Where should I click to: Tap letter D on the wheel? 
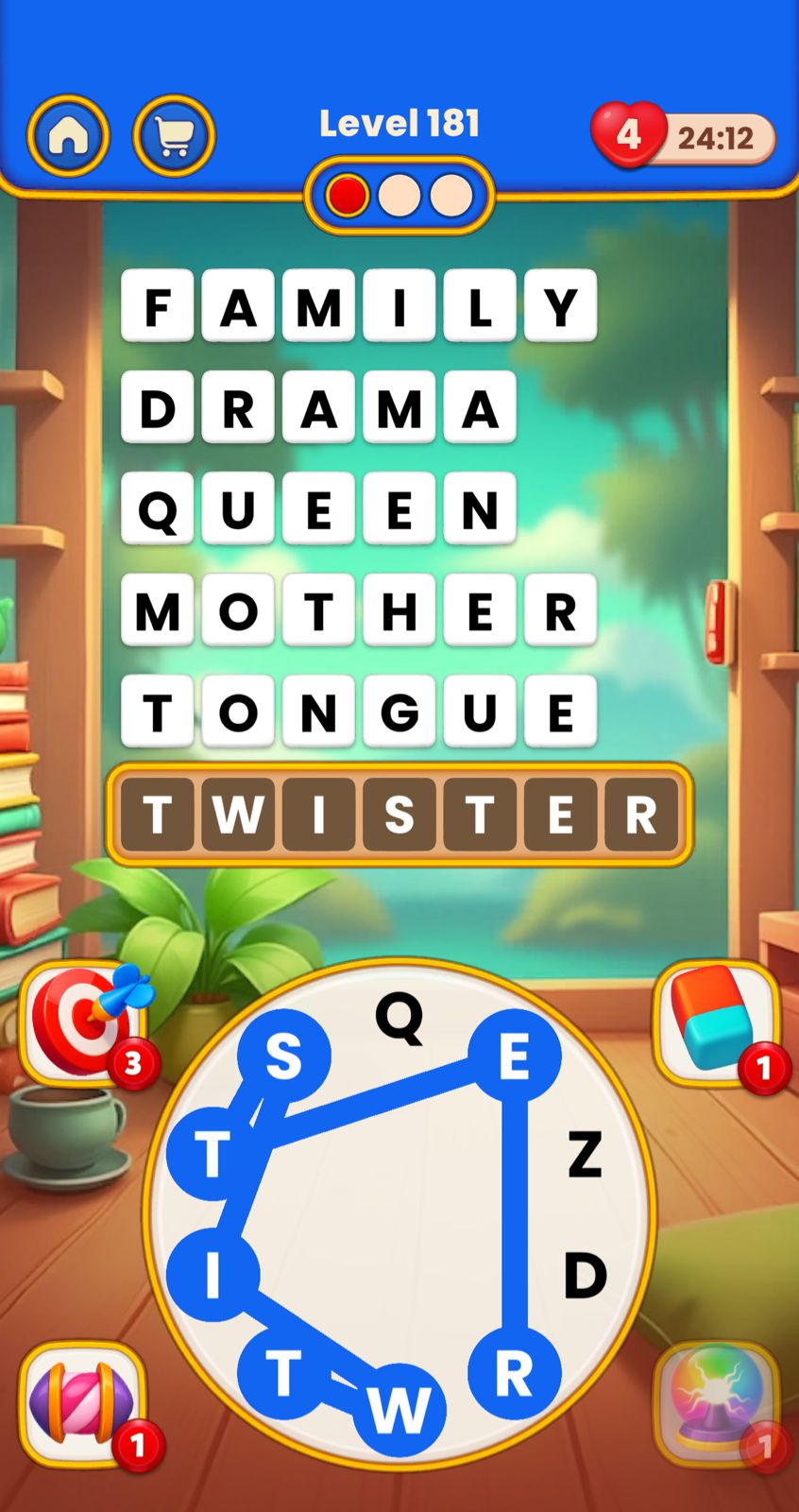click(x=585, y=1275)
